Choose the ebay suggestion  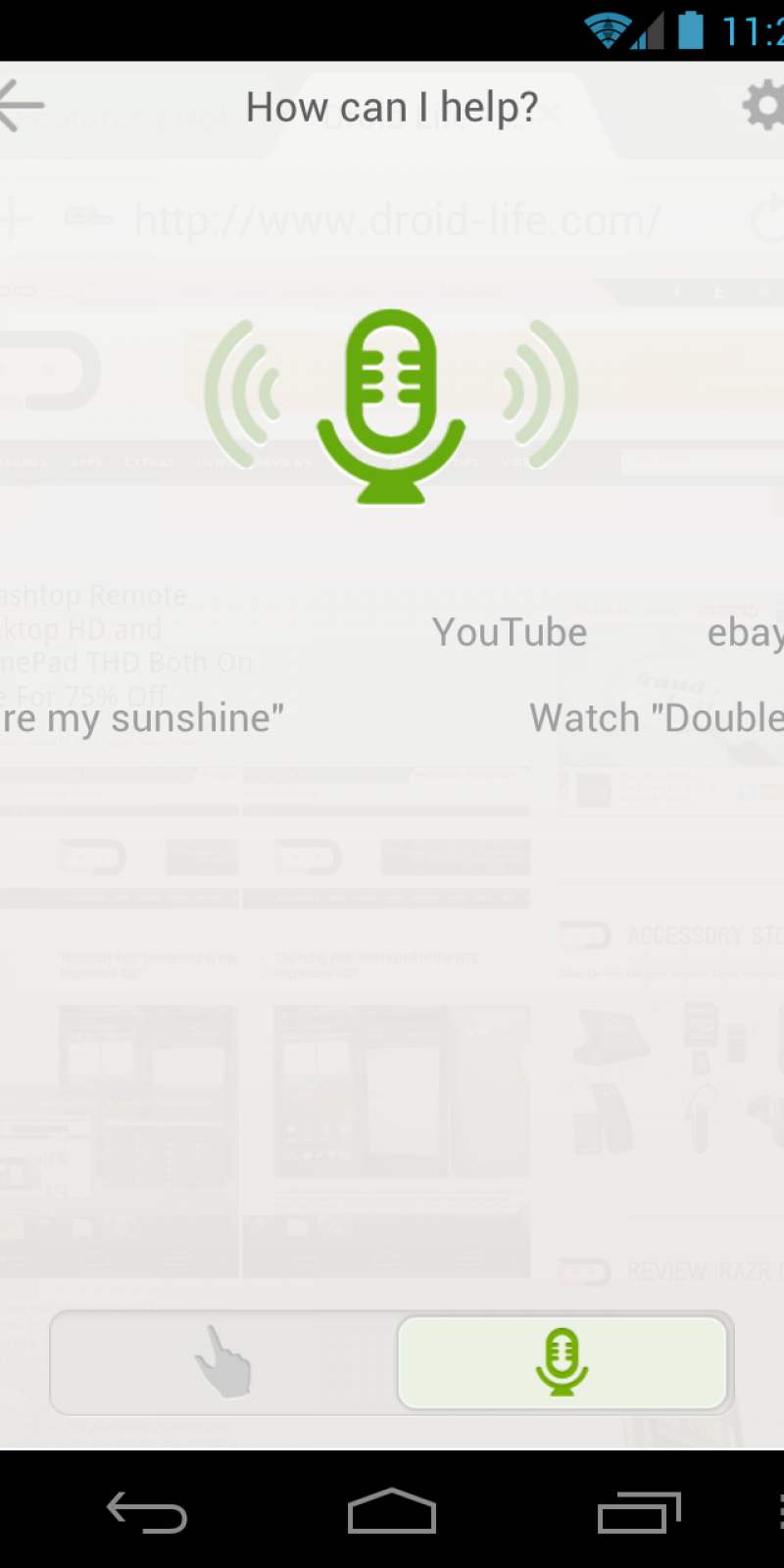point(745,633)
